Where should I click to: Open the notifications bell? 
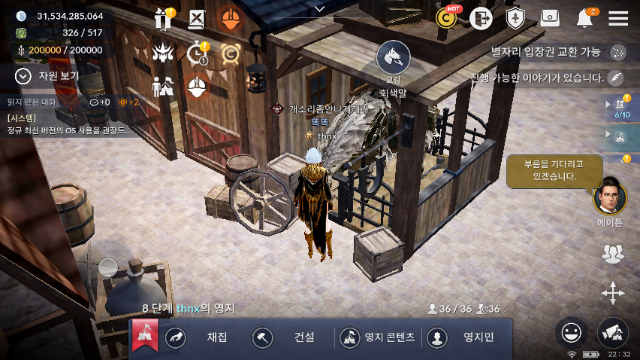(585, 18)
